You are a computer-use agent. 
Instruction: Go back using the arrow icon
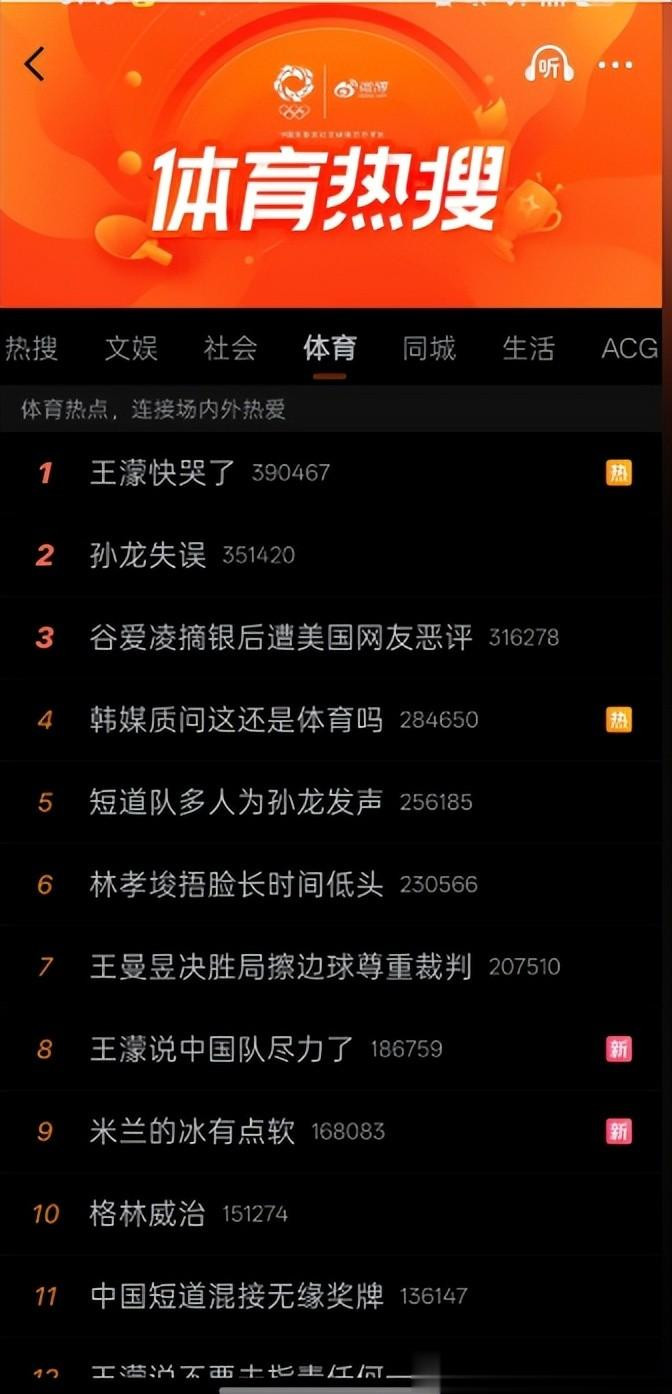click(x=35, y=64)
